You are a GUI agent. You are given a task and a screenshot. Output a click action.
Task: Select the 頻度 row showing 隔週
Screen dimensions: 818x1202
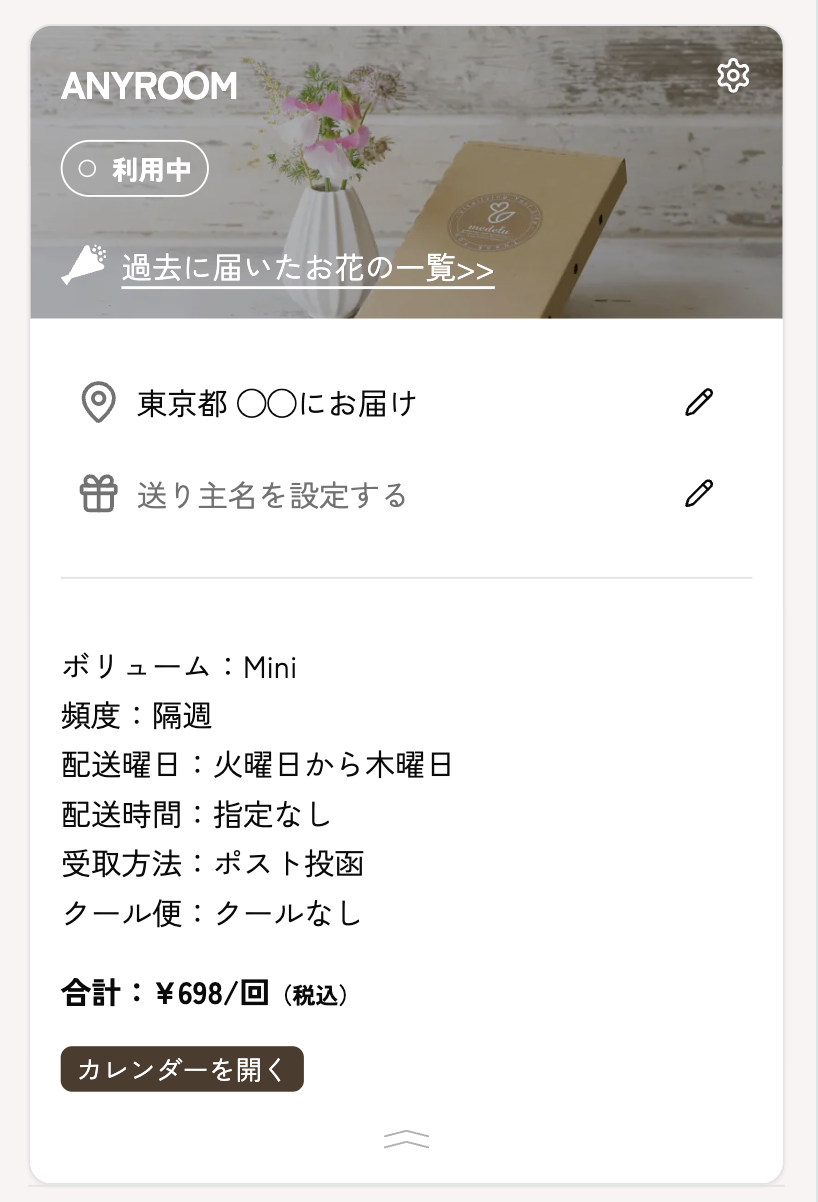pos(136,716)
